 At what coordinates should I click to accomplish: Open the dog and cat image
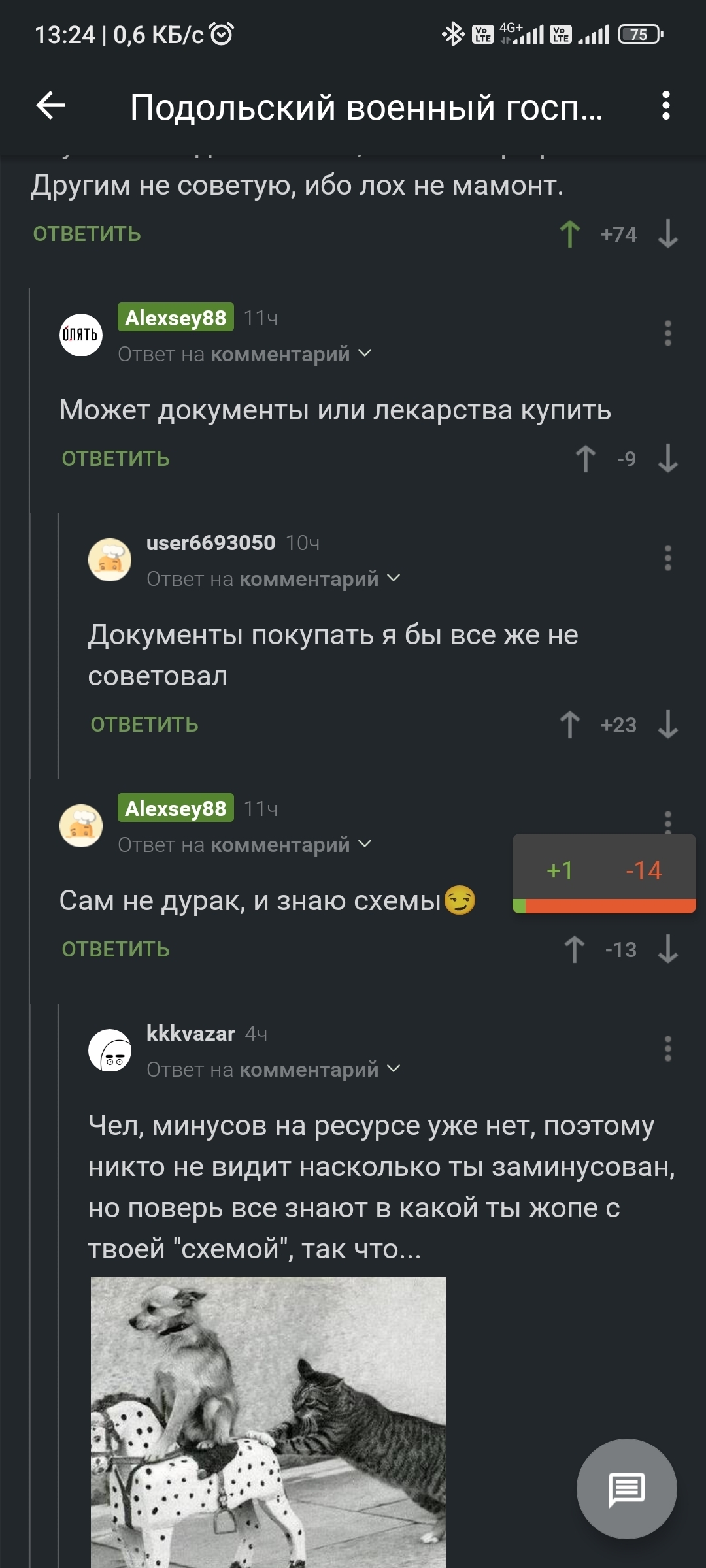[268, 1418]
